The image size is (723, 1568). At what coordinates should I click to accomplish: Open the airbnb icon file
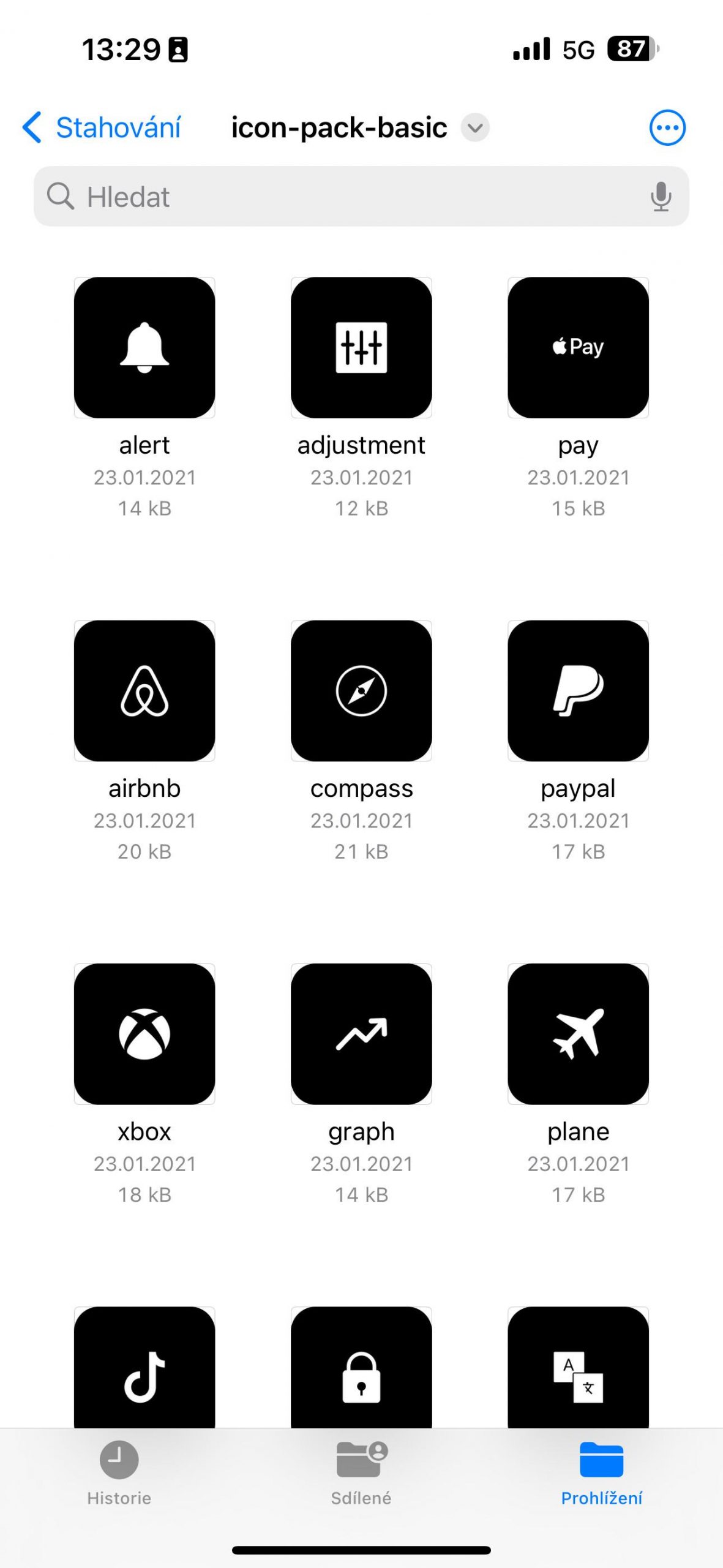[x=144, y=691]
